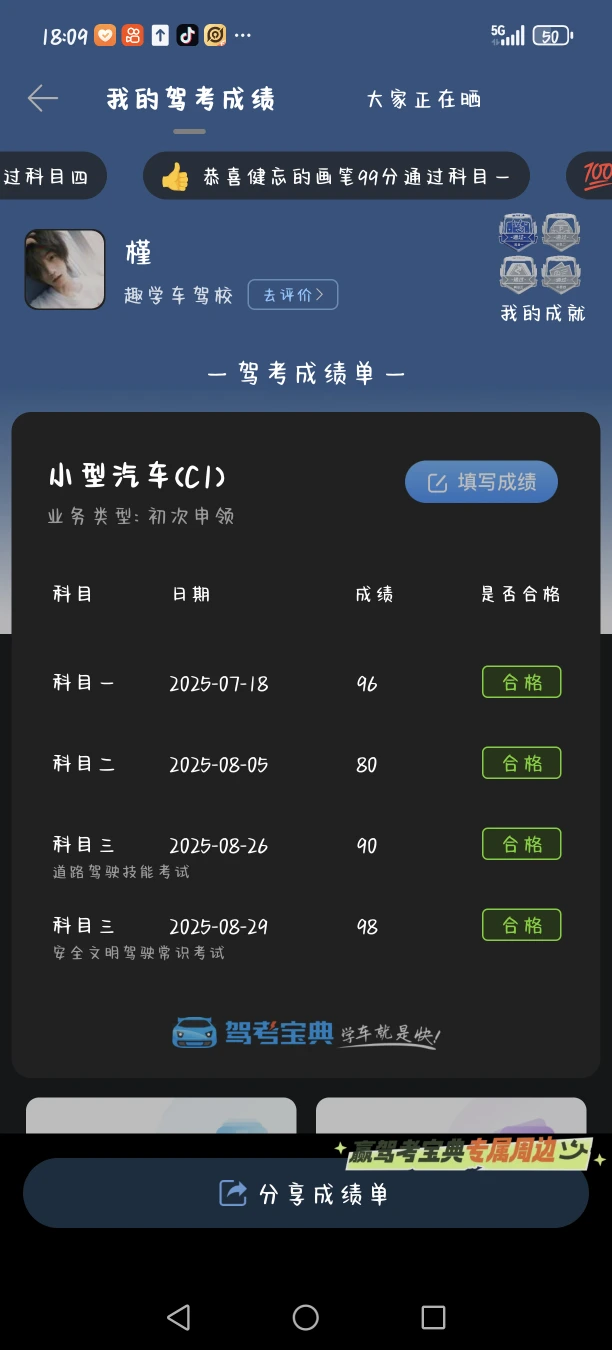The image size is (612, 1350).
Task: Tap the profile avatar picture
Action: 65,269
